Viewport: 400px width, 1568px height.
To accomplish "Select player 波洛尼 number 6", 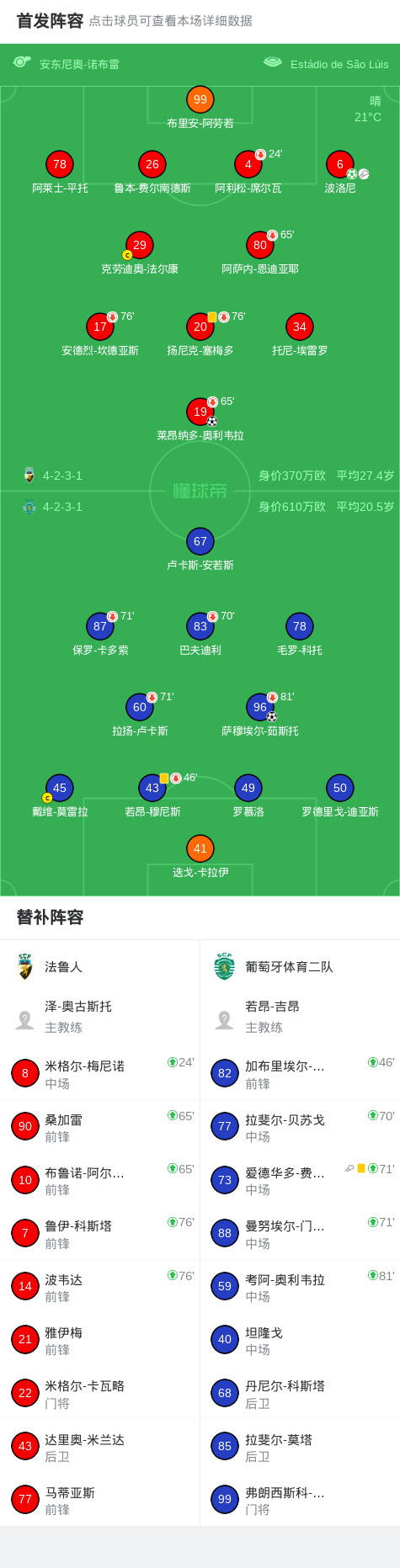I will click(x=340, y=164).
